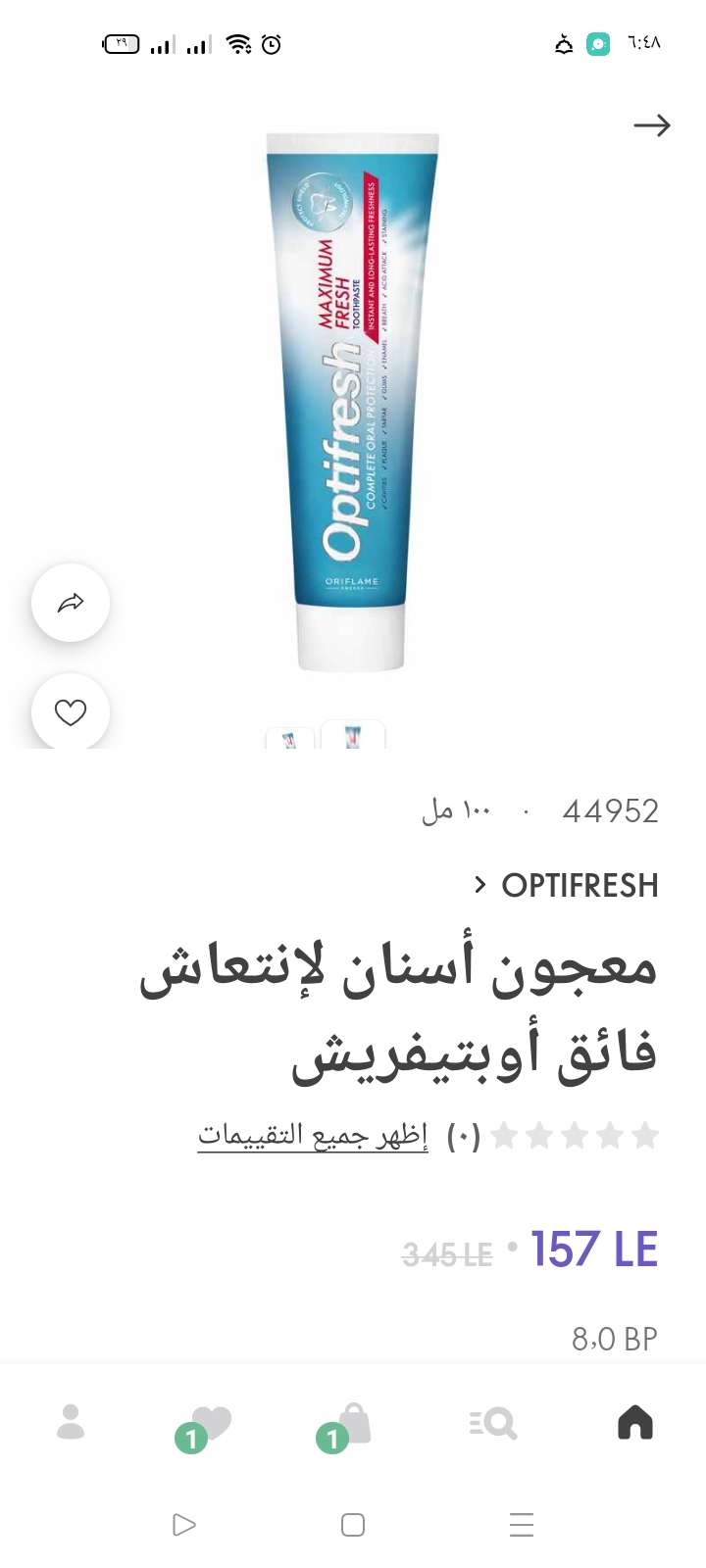Open the shopping bag tab

[352, 1424]
